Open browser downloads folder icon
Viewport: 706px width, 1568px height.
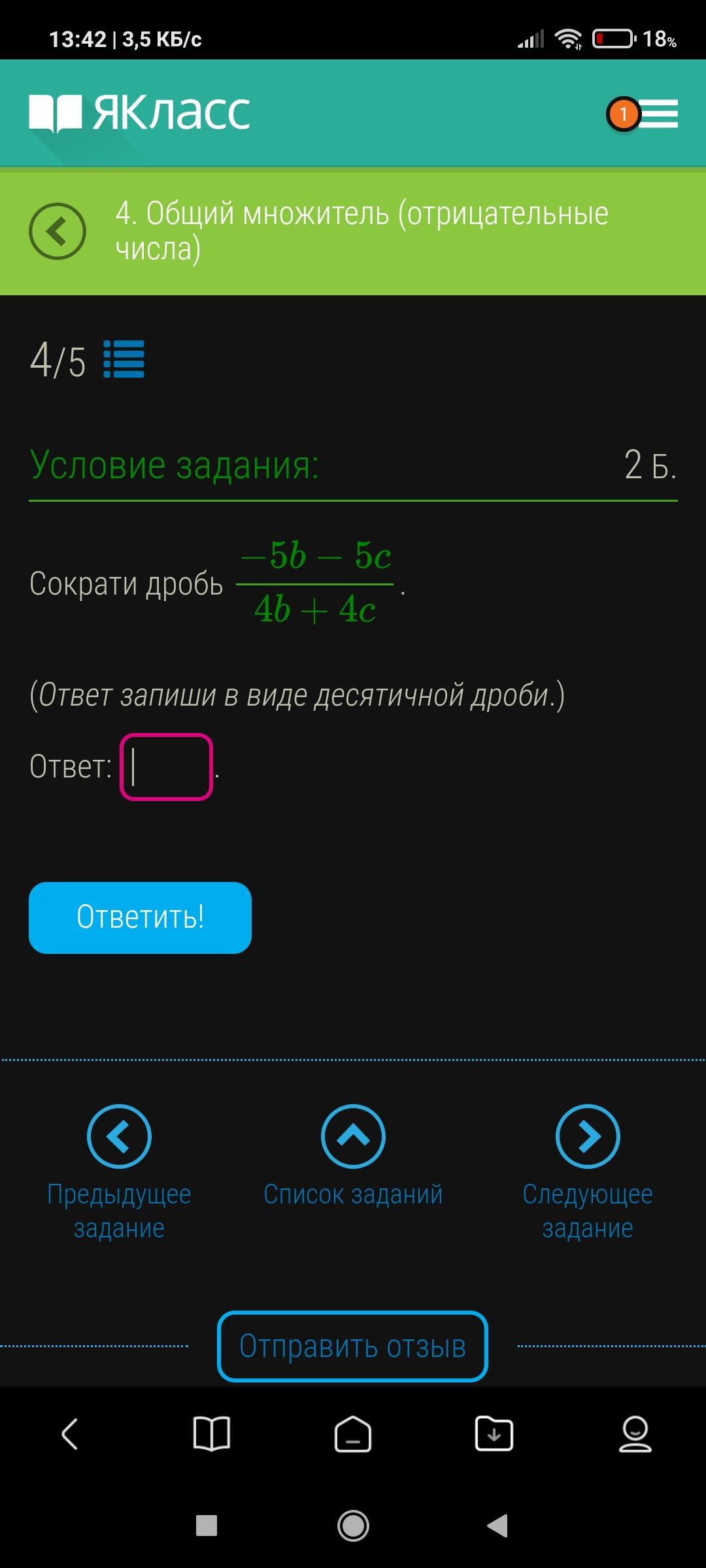pyautogui.click(x=494, y=1434)
